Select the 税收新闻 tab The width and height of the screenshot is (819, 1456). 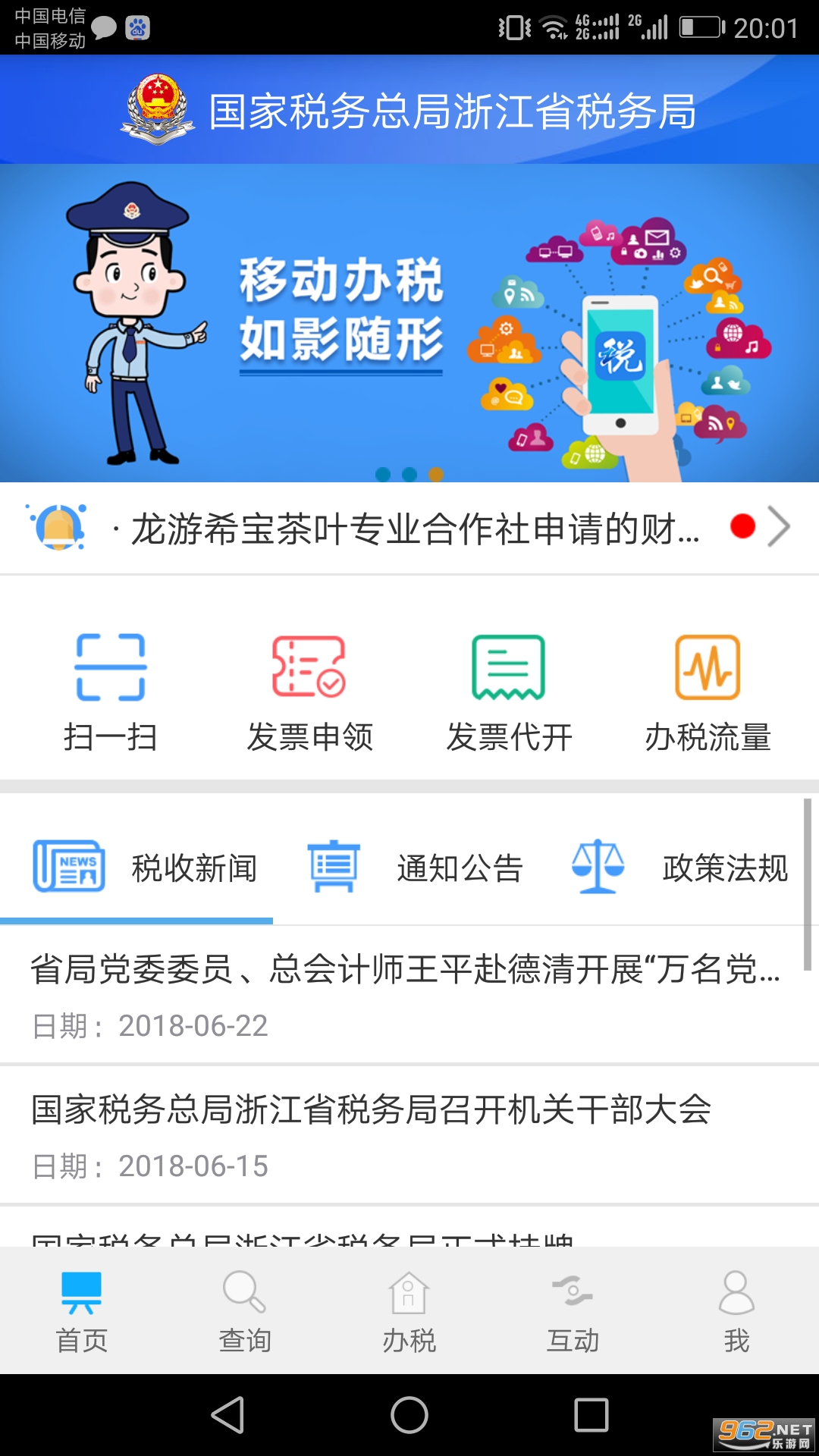coord(144,868)
